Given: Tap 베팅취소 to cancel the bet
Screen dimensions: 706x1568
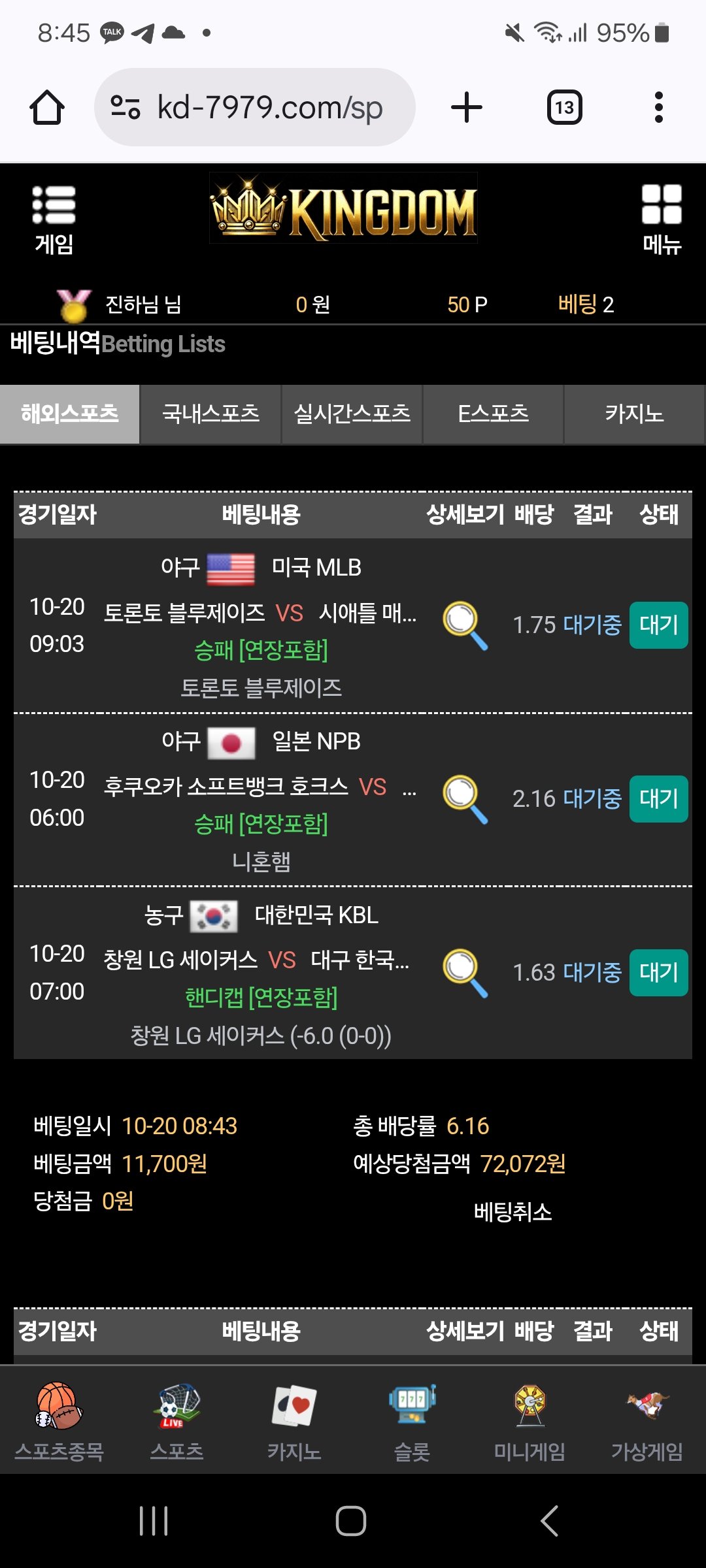Looking at the screenshot, I should [x=513, y=1213].
